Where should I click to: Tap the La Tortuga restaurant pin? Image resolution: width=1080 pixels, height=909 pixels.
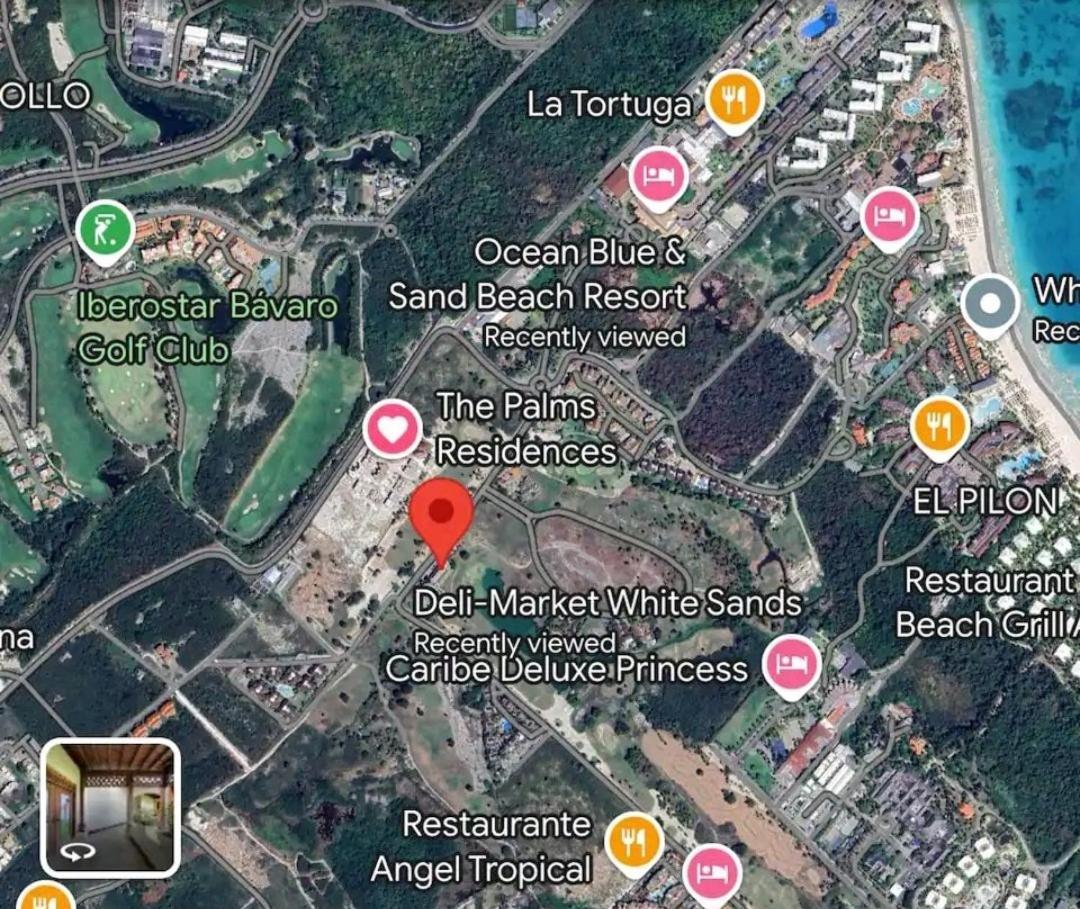point(733,100)
